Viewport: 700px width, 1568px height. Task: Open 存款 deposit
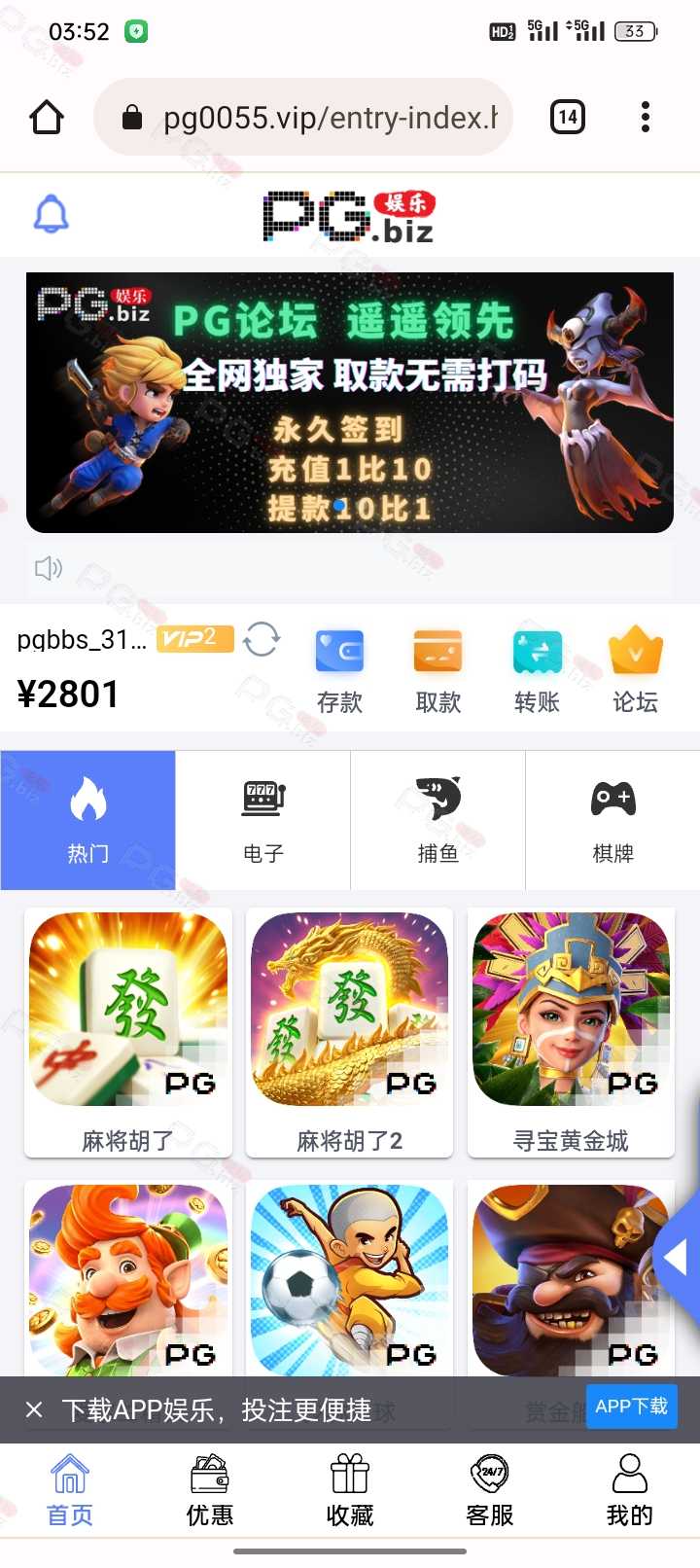click(339, 671)
